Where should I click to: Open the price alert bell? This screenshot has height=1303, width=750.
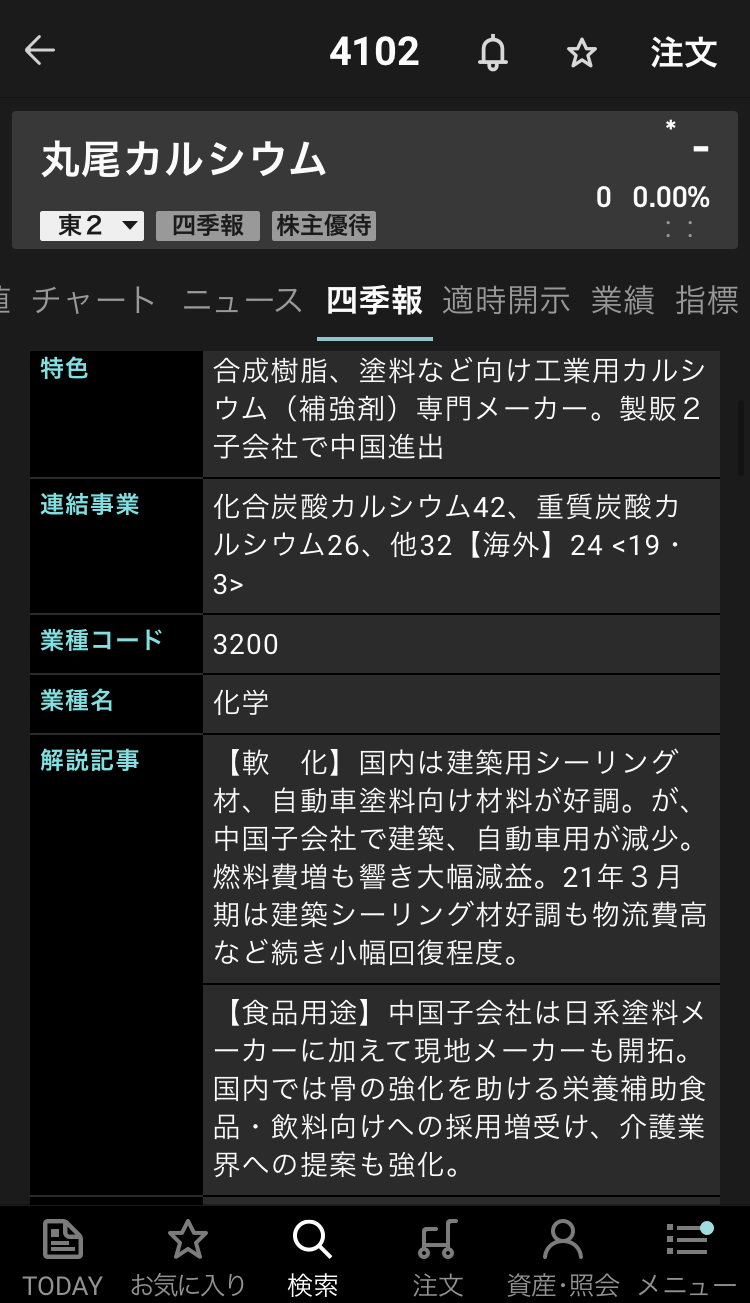tap(492, 52)
